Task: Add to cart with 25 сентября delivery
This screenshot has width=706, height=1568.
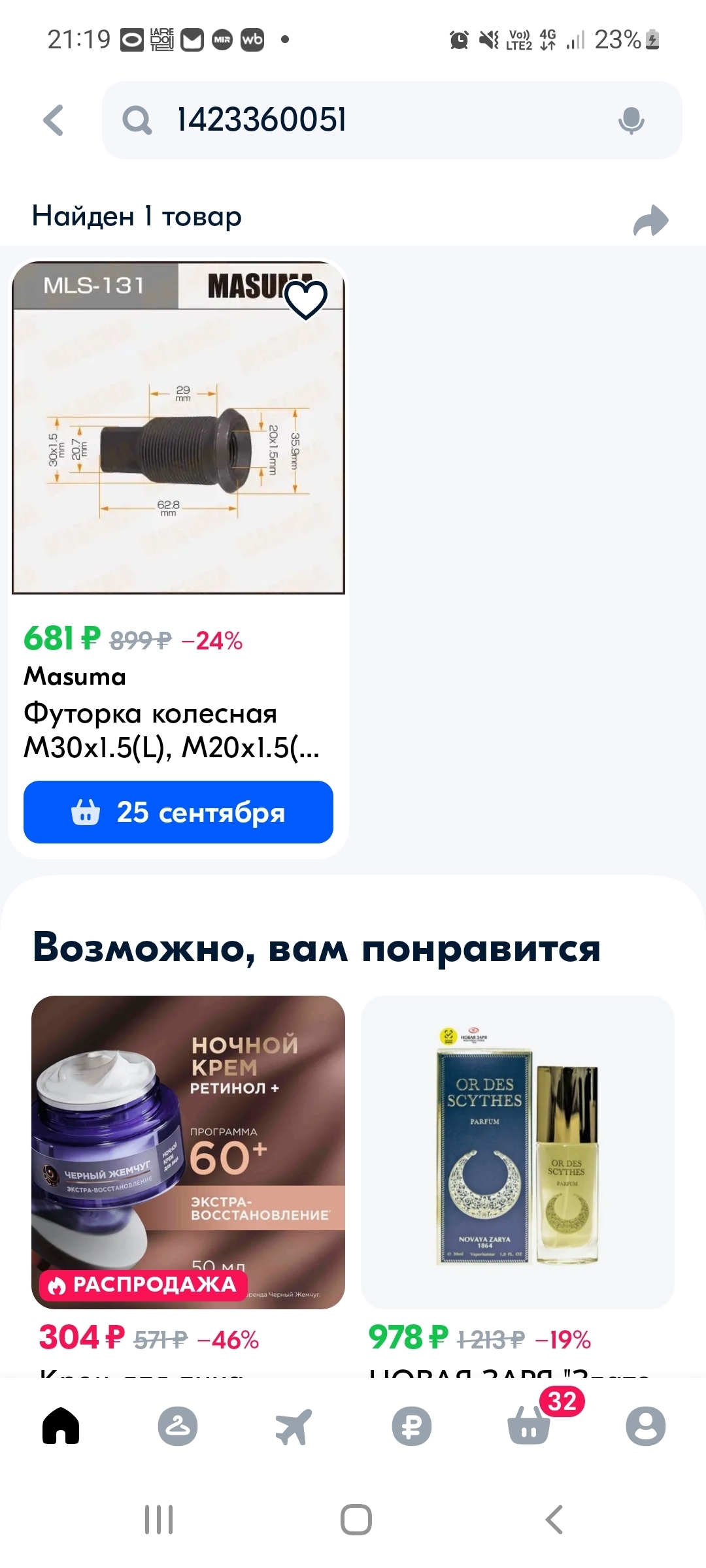Action: click(x=178, y=812)
